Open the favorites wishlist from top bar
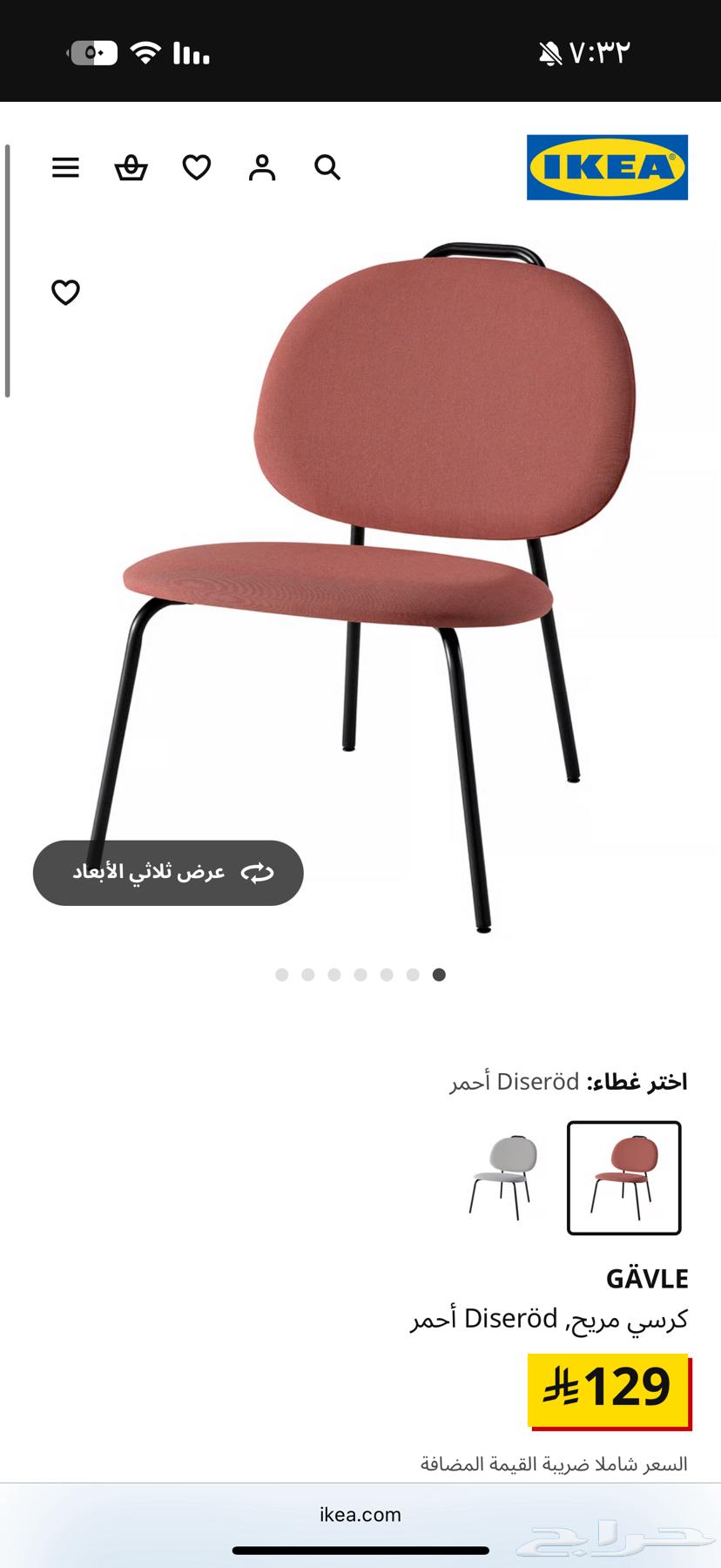The width and height of the screenshot is (721, 1568). [196, 167]
